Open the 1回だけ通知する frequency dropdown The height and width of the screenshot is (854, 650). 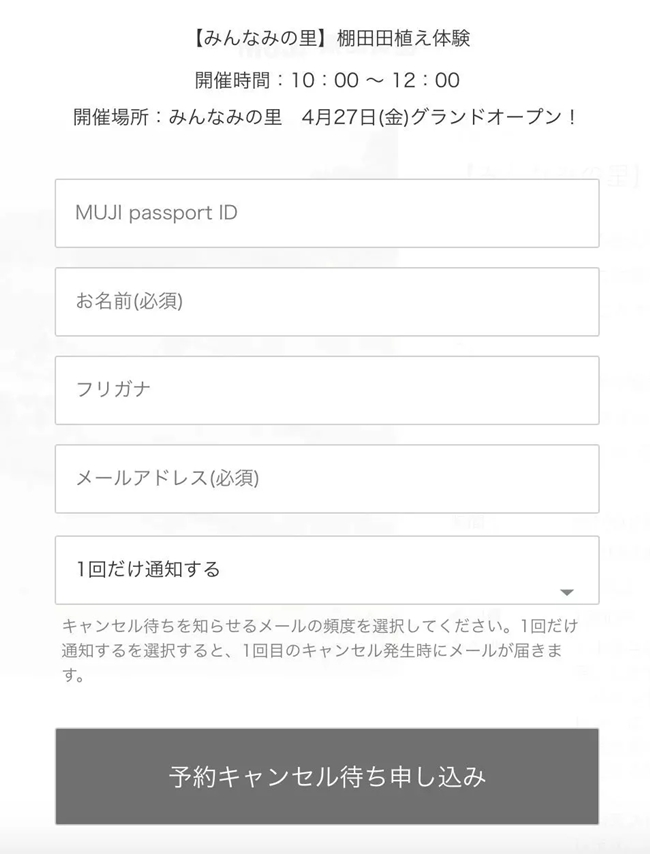point(327,570)
